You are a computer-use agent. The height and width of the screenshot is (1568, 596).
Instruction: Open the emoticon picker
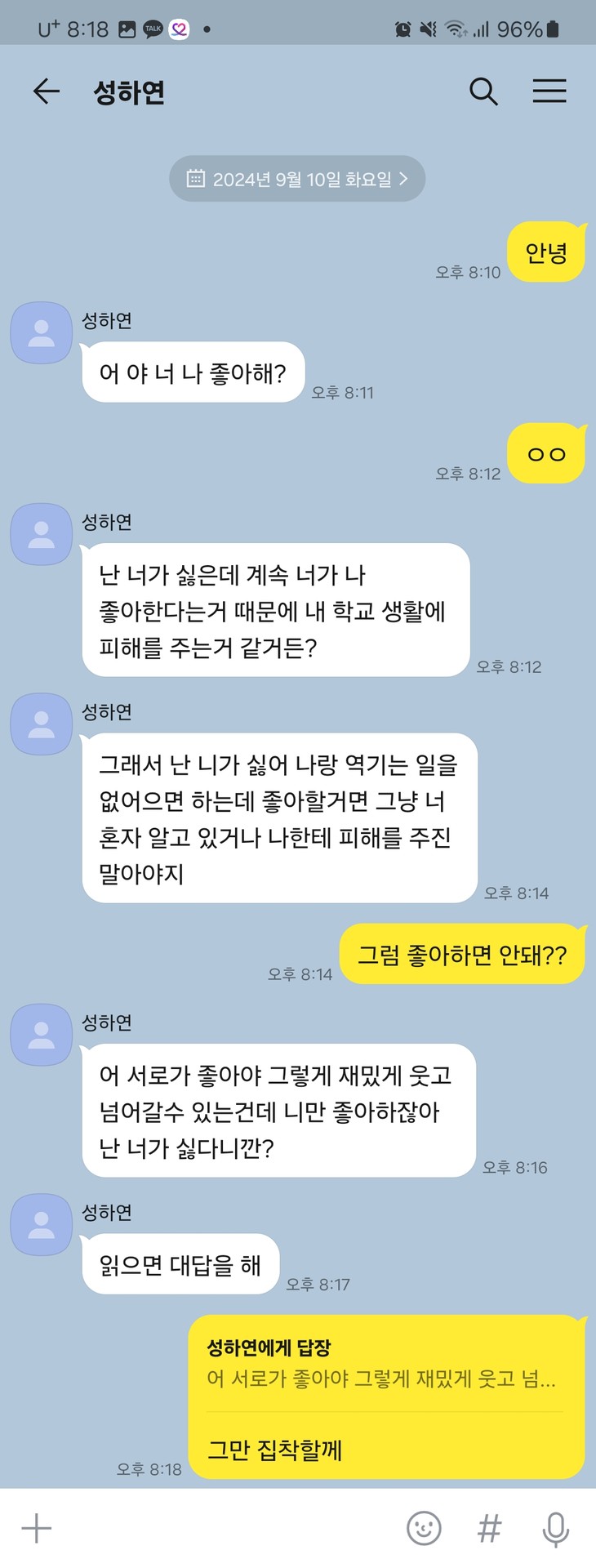424,1528
